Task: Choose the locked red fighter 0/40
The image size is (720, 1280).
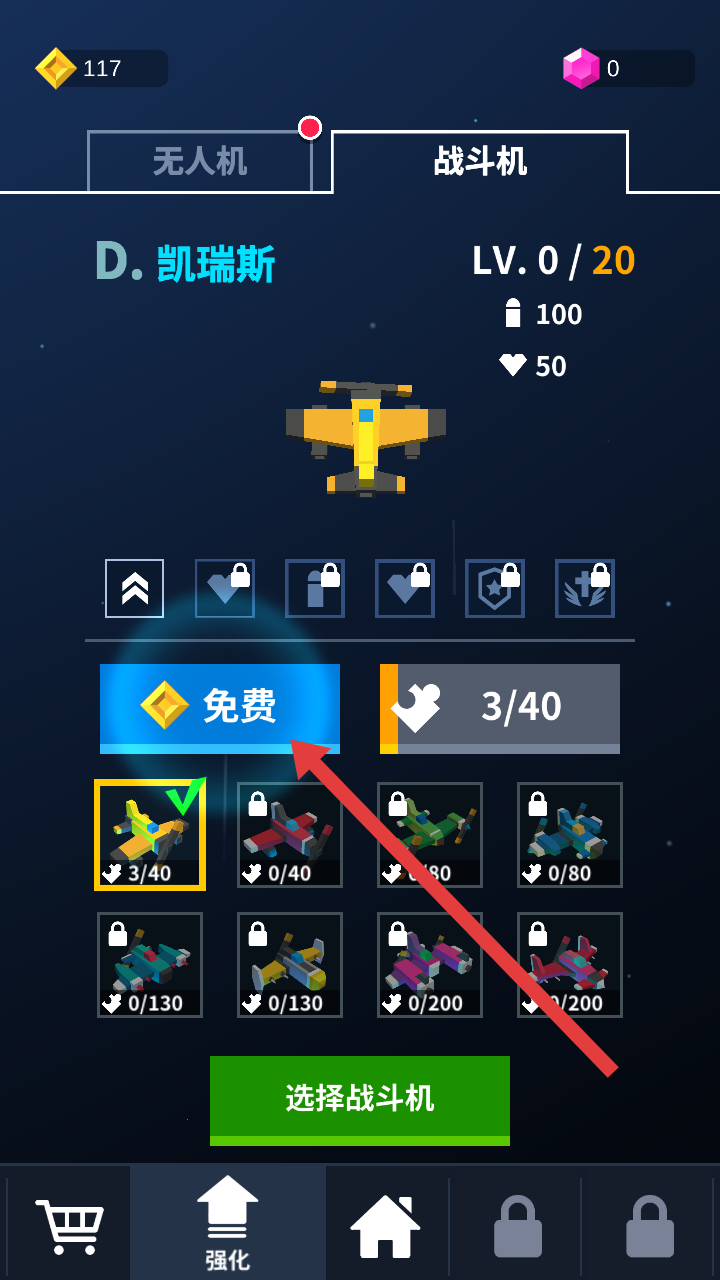Action: (290, 835)
